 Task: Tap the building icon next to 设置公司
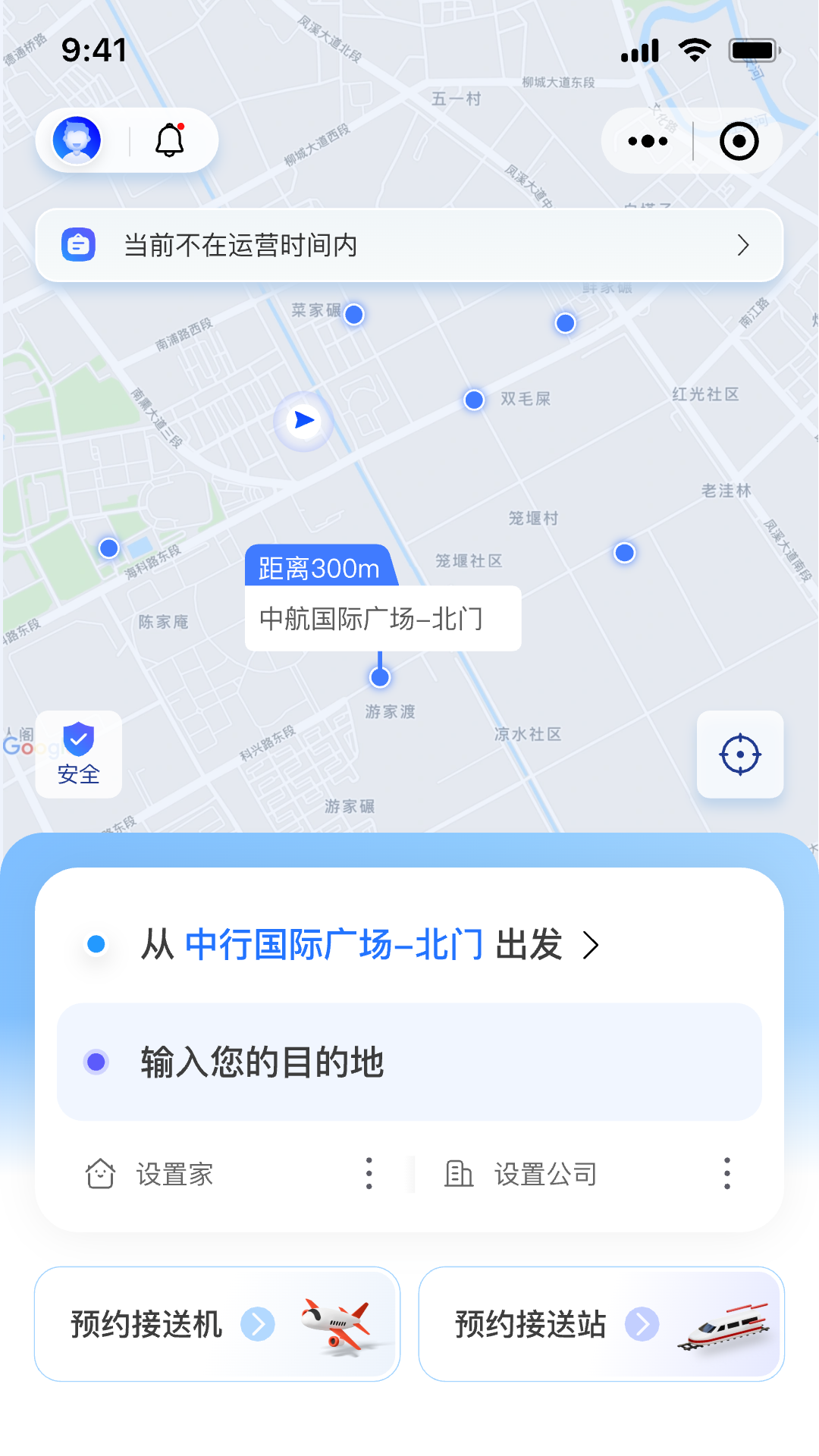click(x=459, y=1173)
